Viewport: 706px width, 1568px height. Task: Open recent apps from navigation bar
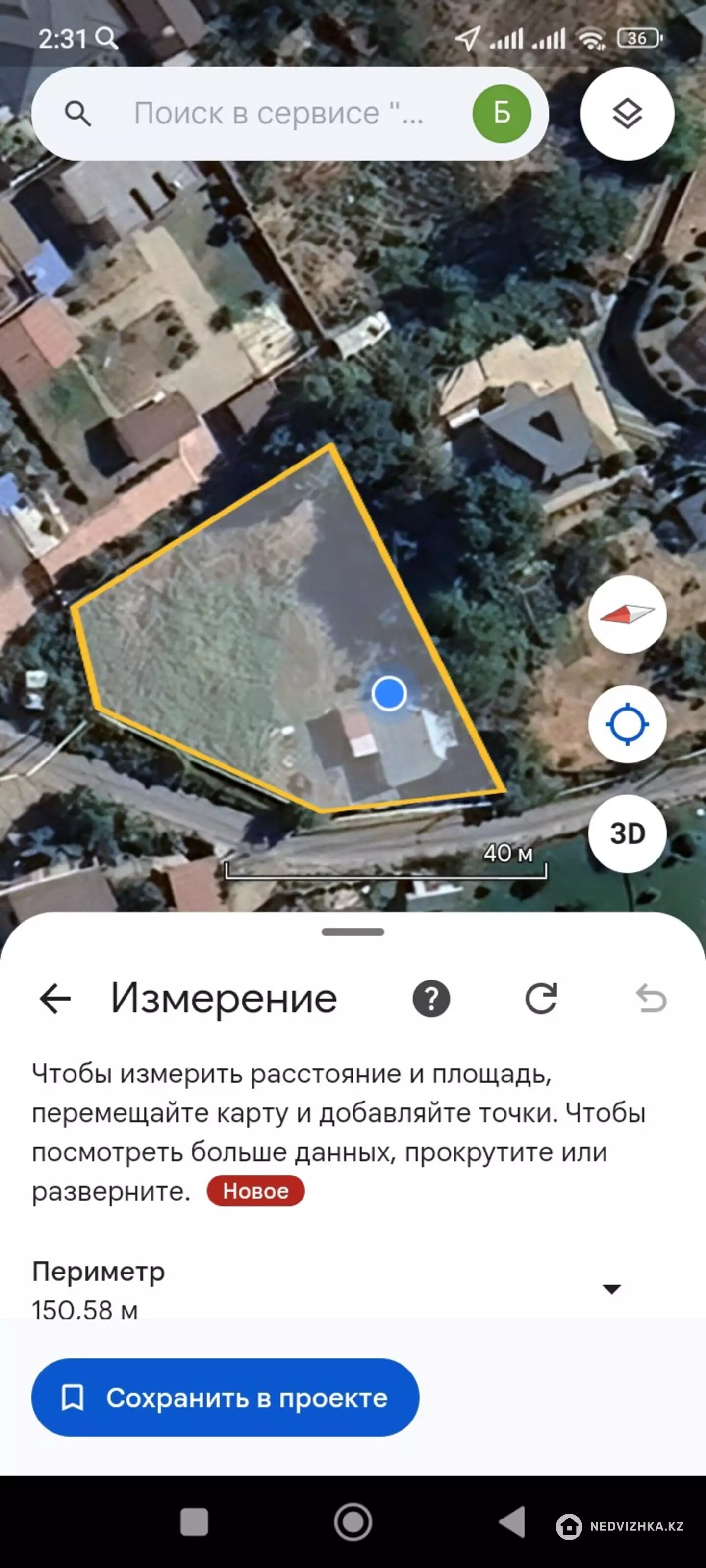coord(194,1522)
